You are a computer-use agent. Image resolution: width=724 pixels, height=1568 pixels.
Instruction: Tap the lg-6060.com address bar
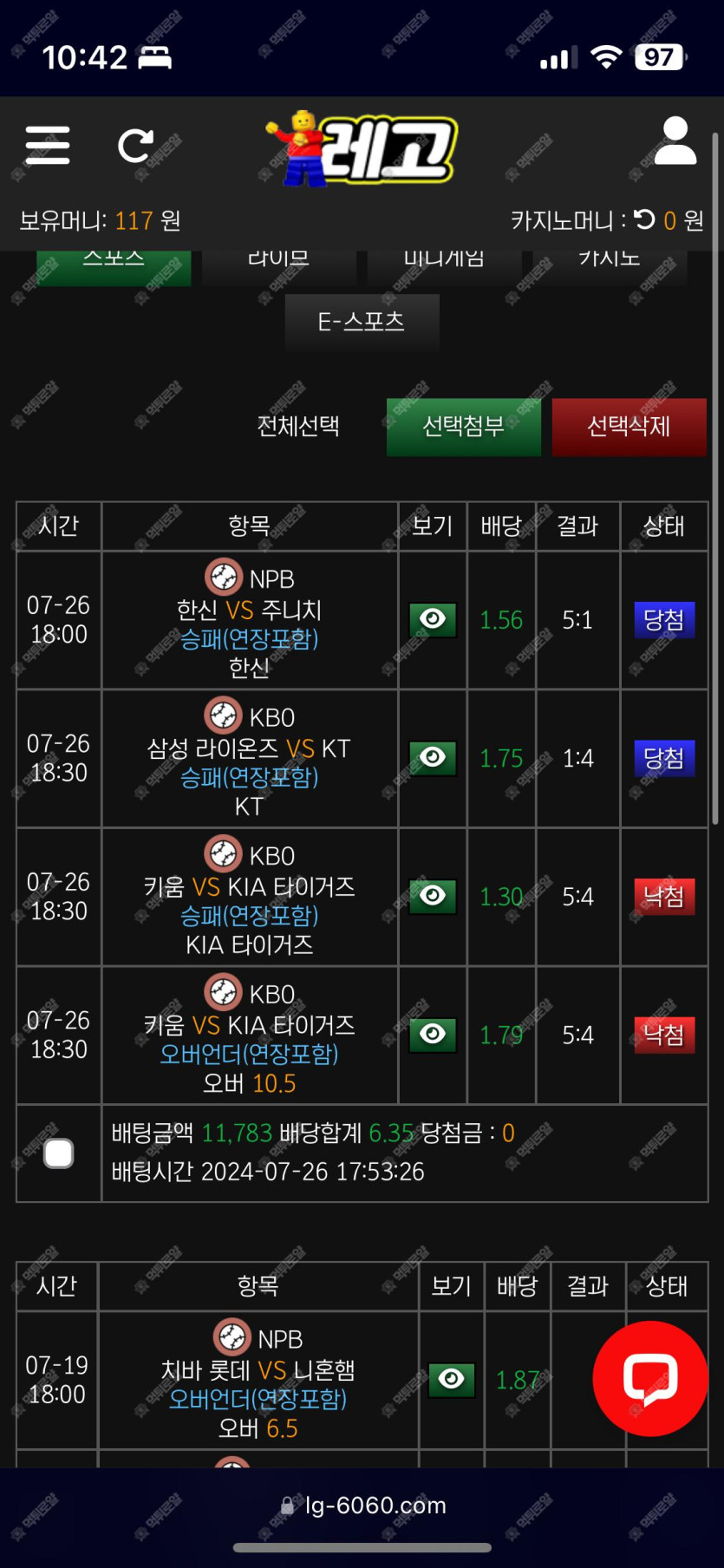coord(364,1506)
